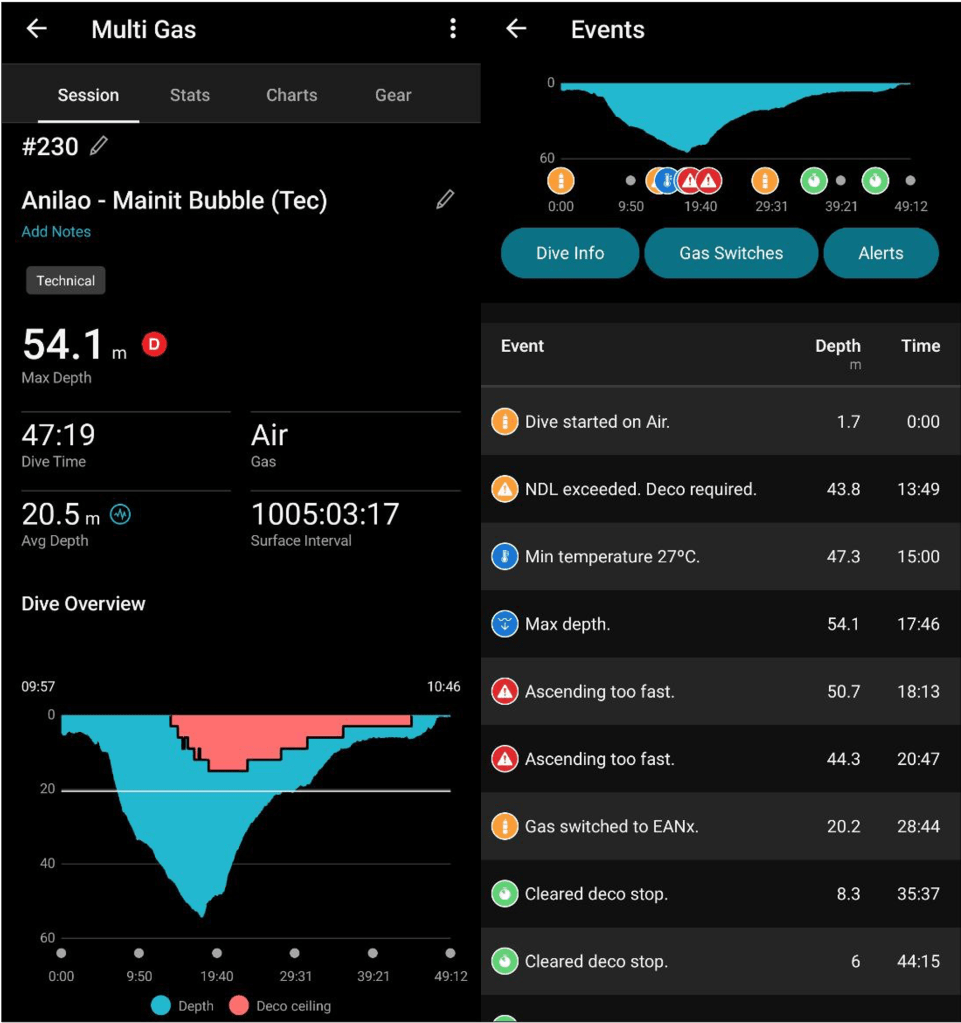
Task: Tap the Add Notes link
Action: pos(56,231)
